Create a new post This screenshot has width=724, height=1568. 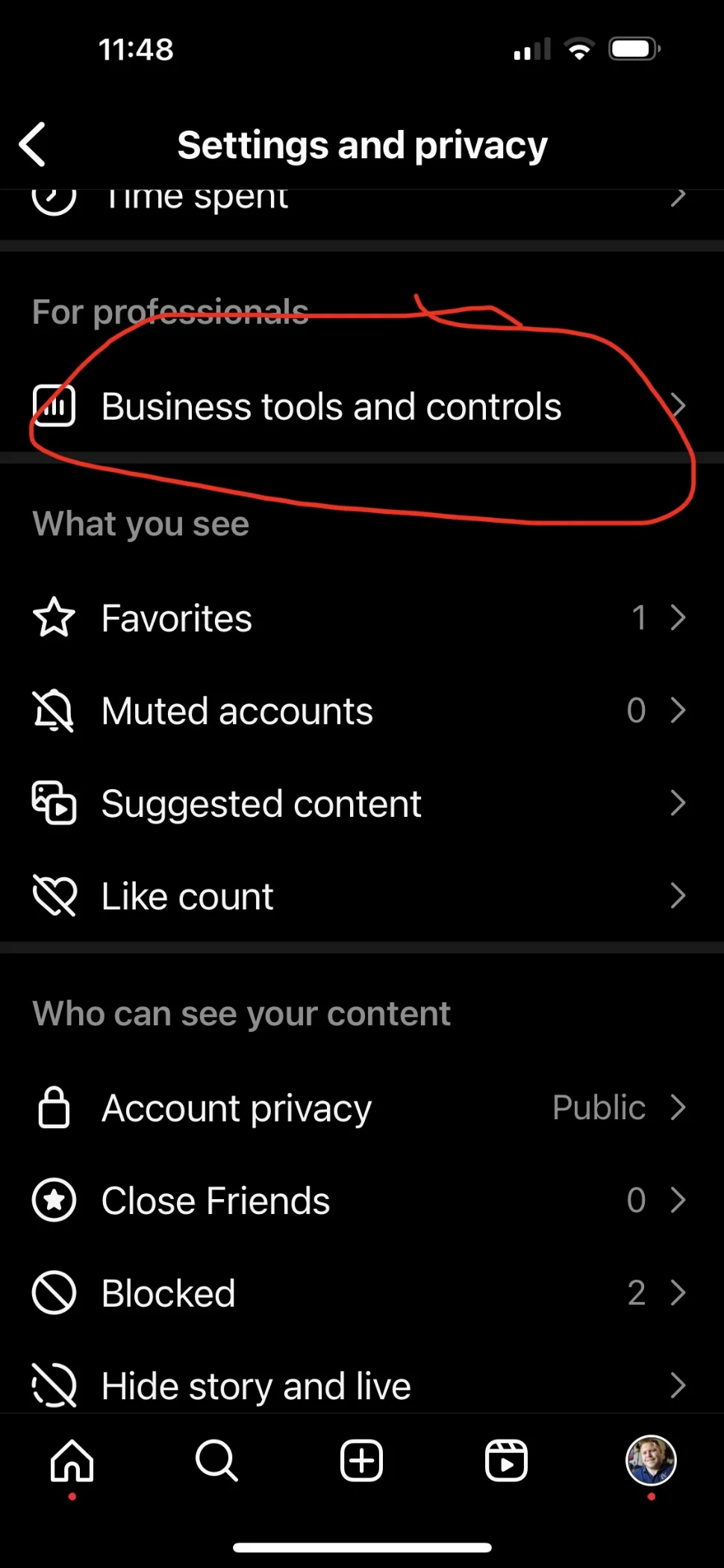(x=362, y=1460)
